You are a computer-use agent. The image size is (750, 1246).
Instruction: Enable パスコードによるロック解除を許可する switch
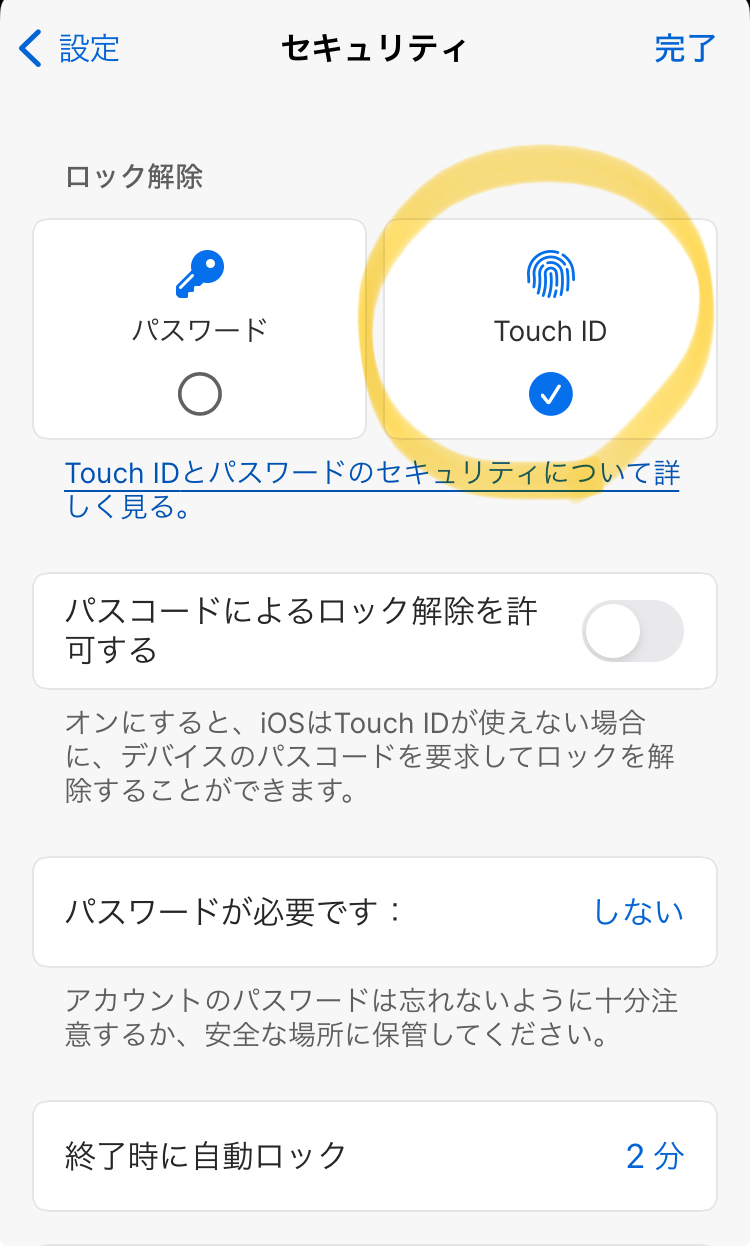[x=632, y=632]
